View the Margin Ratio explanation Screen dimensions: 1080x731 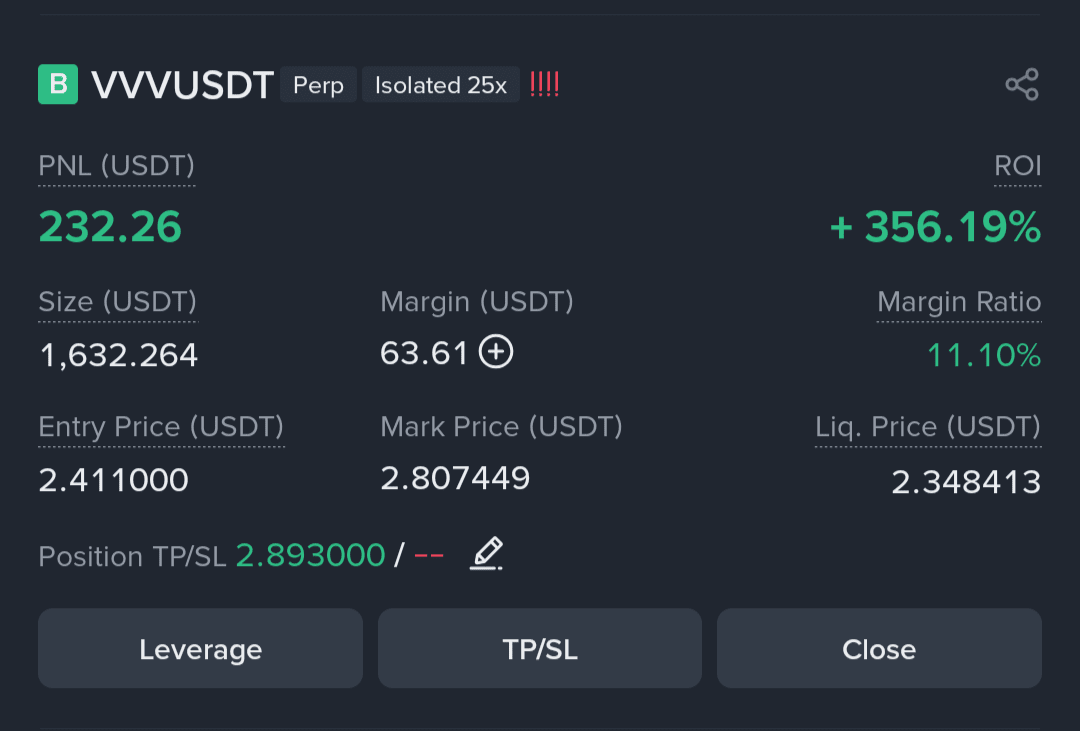click(958, 302)
